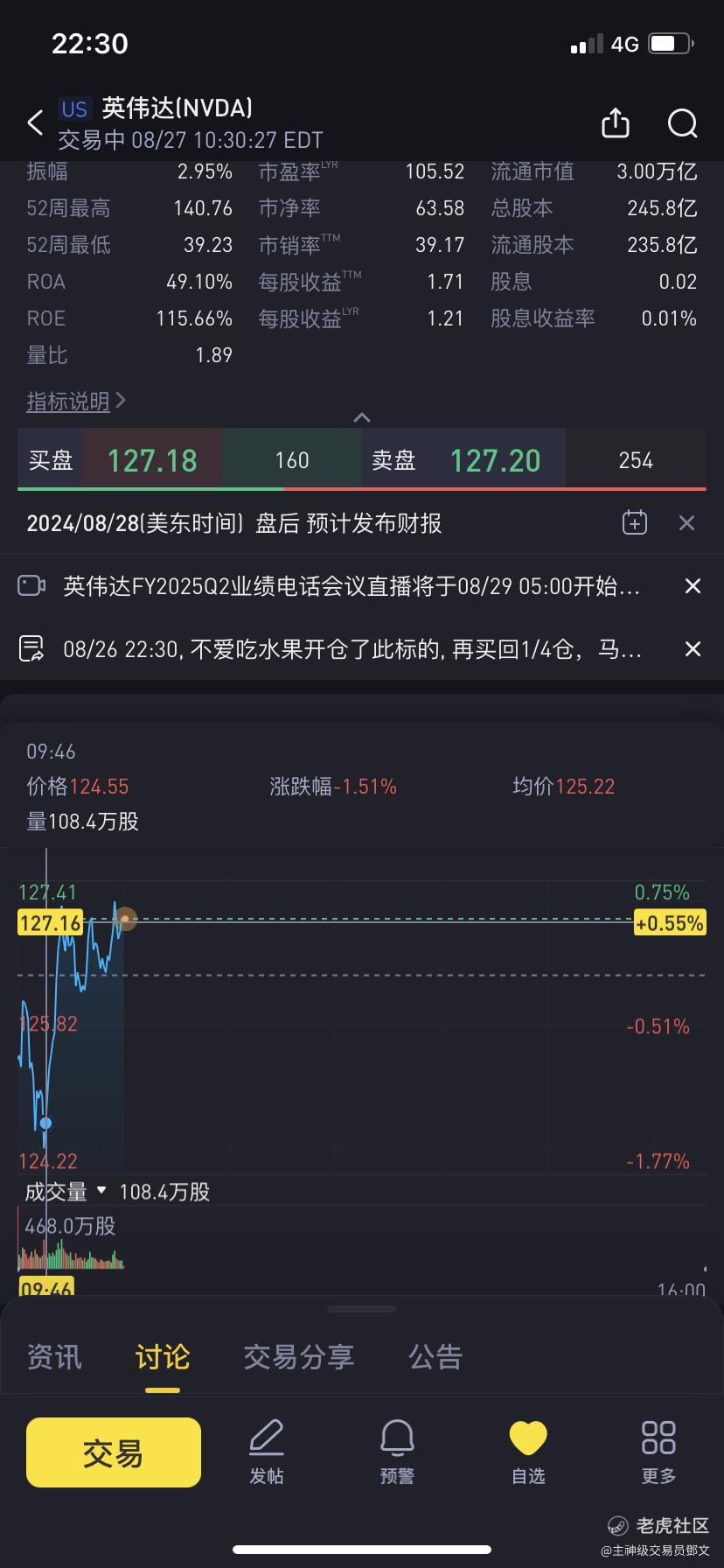Open the 公告 tab
Screen dimensions: 724x1568
435,1356
